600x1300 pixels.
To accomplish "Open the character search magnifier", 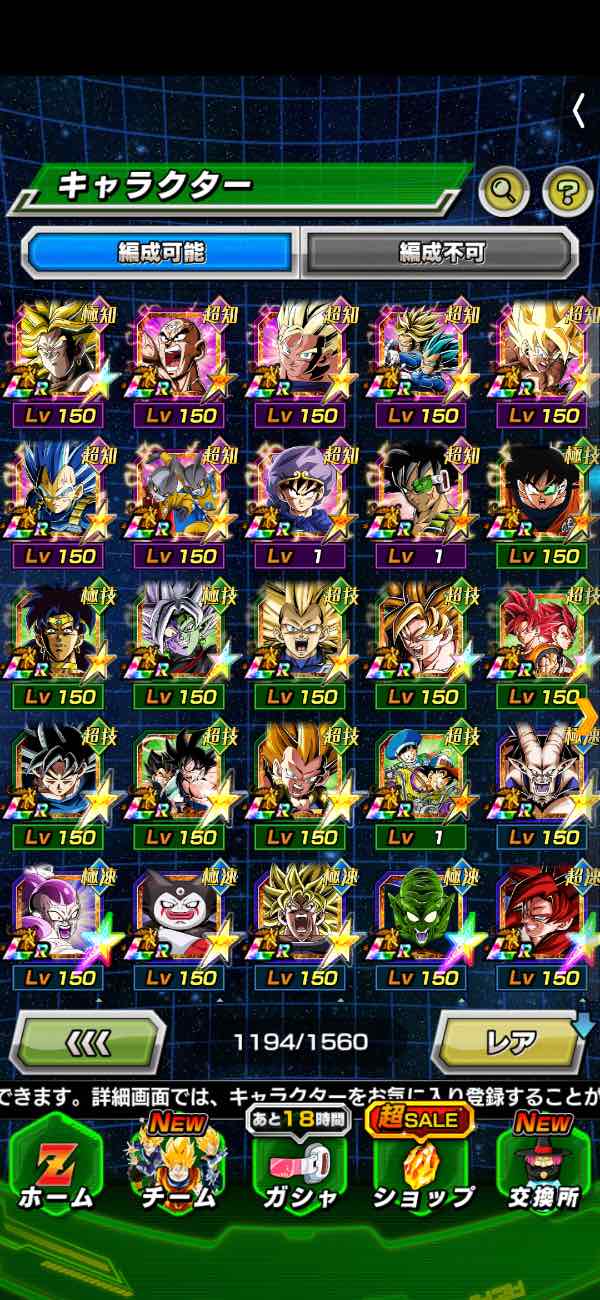I will 503,192.
